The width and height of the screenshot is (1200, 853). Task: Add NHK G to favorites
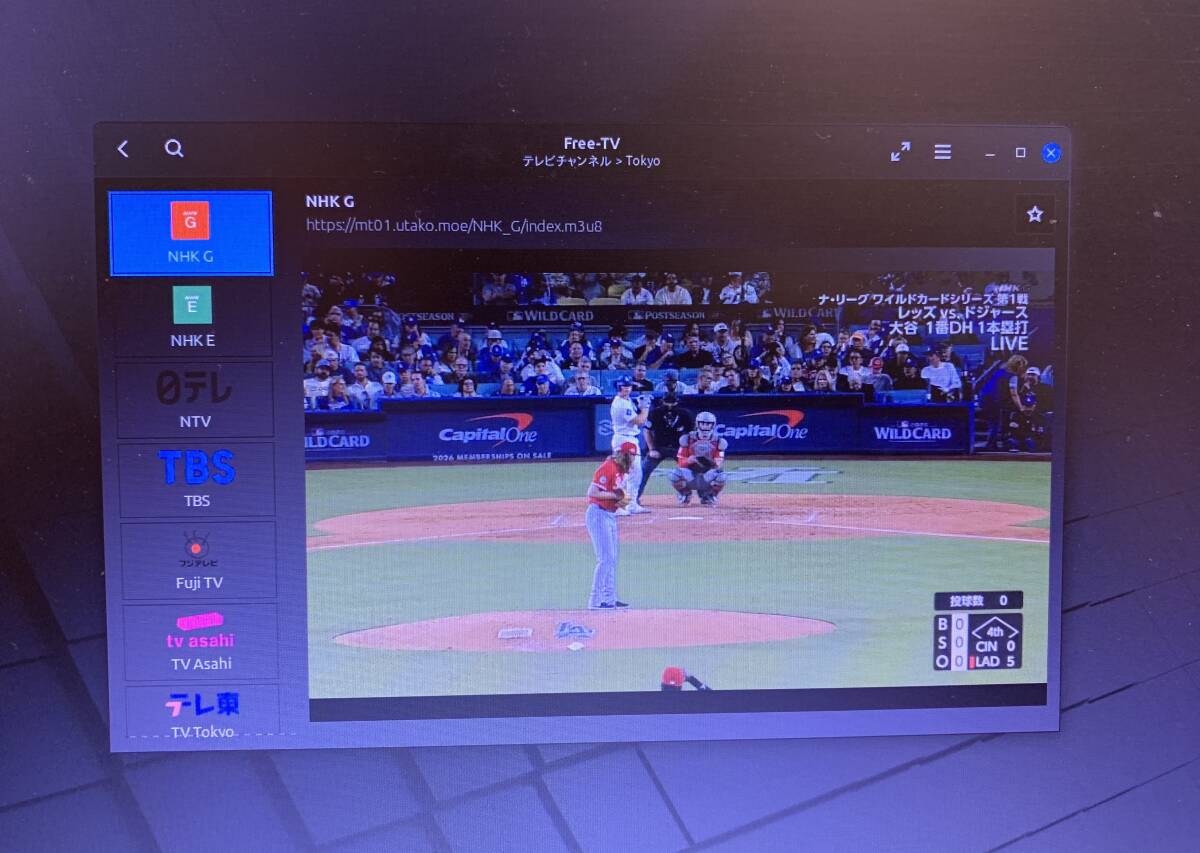tap(1035, 214)
